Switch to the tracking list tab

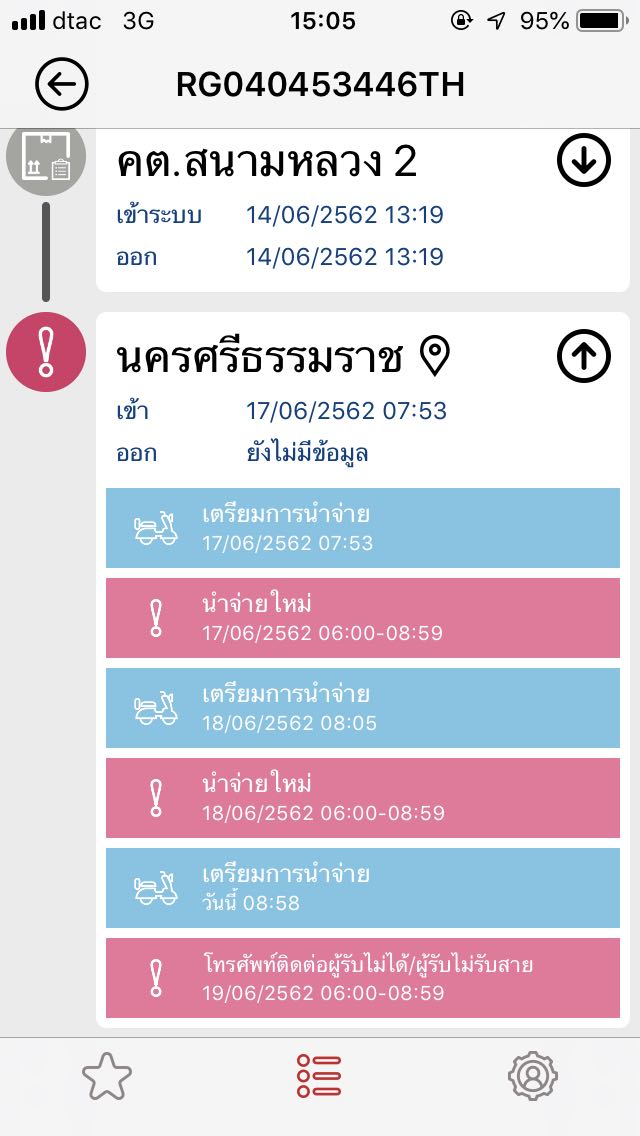[319, 1076]
